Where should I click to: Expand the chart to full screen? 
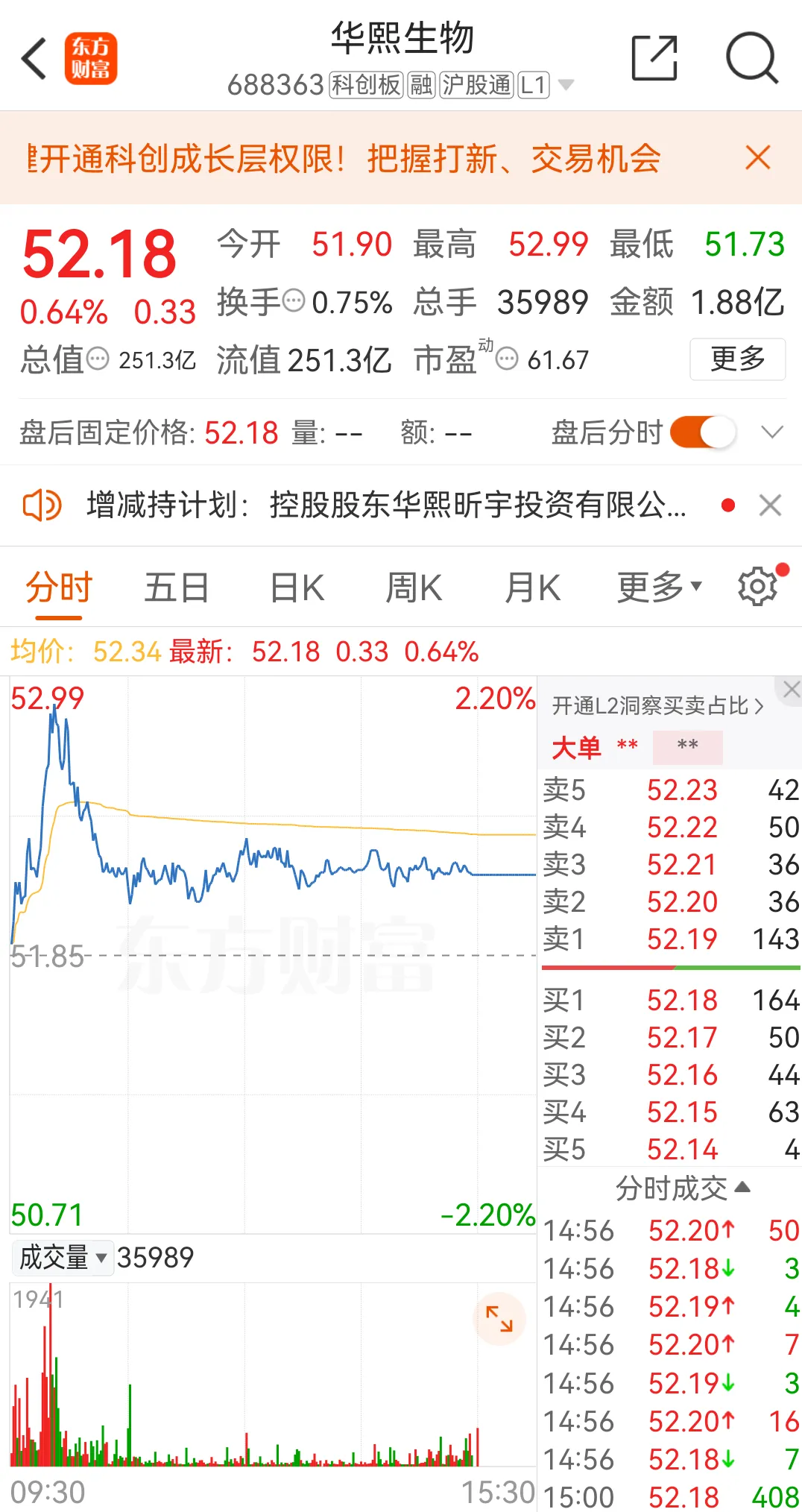tap(499, 1319)
